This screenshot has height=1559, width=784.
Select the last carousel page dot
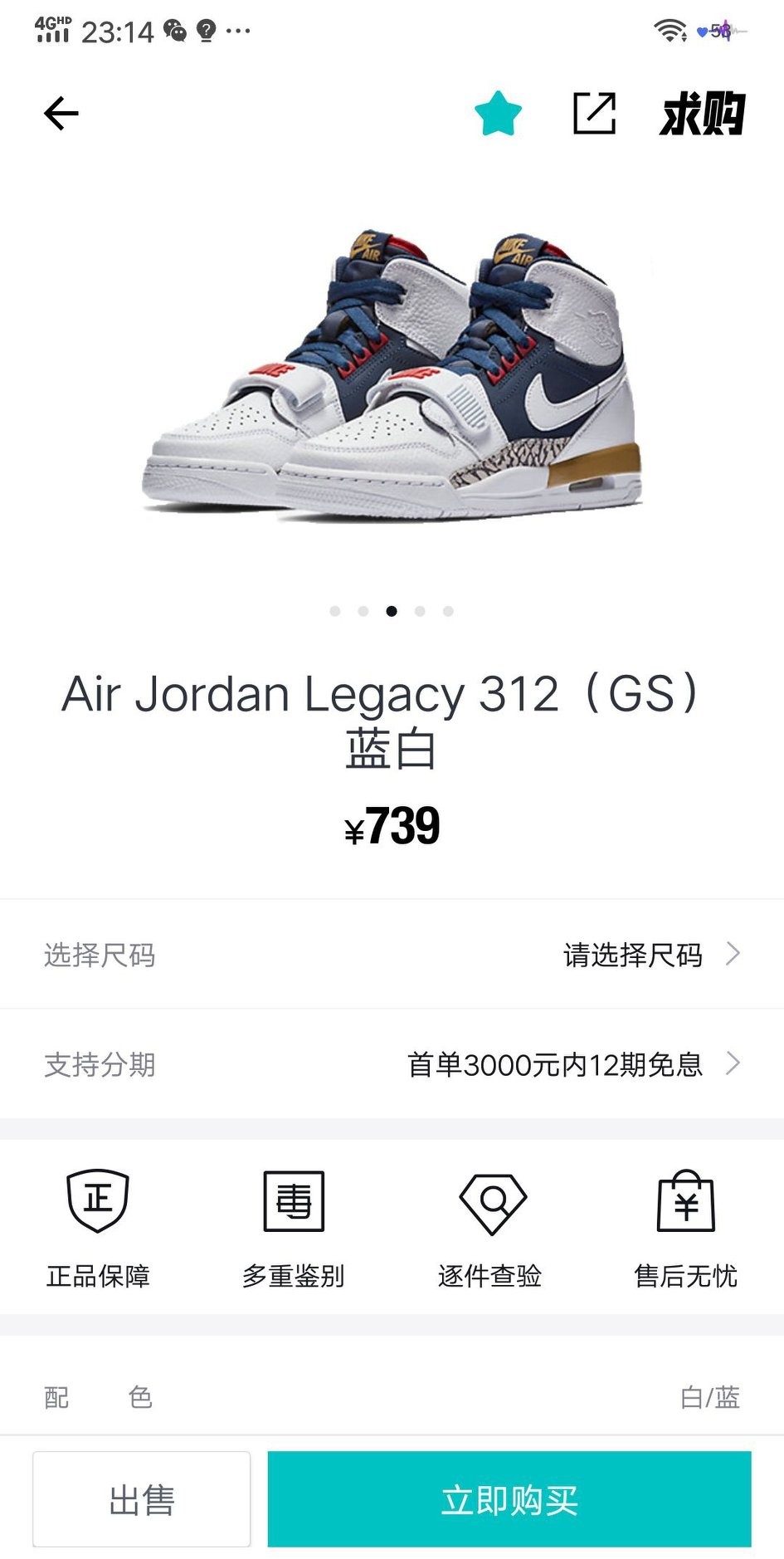pyautogui.click(x=447, y=611)
